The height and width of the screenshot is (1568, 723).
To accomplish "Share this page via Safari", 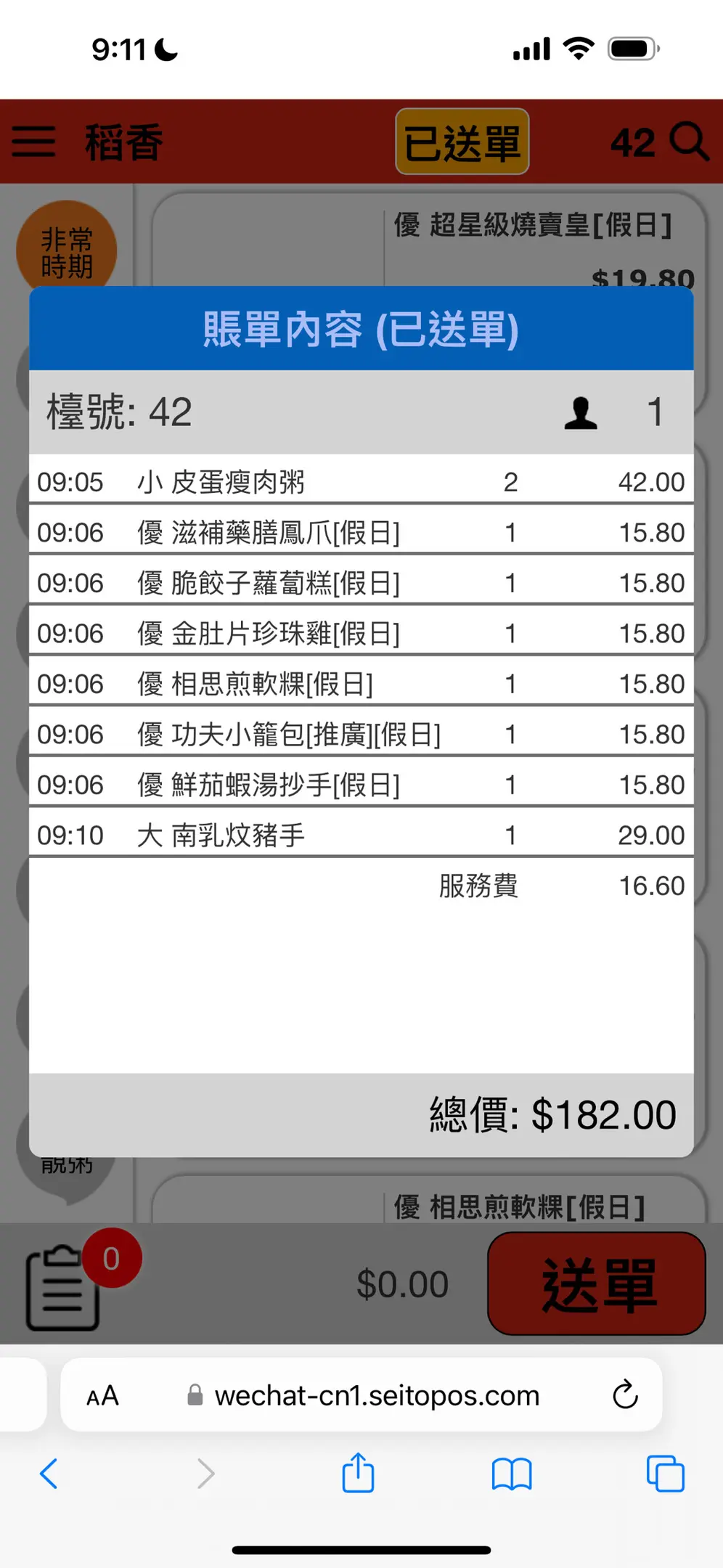I will click(358, 1472).
